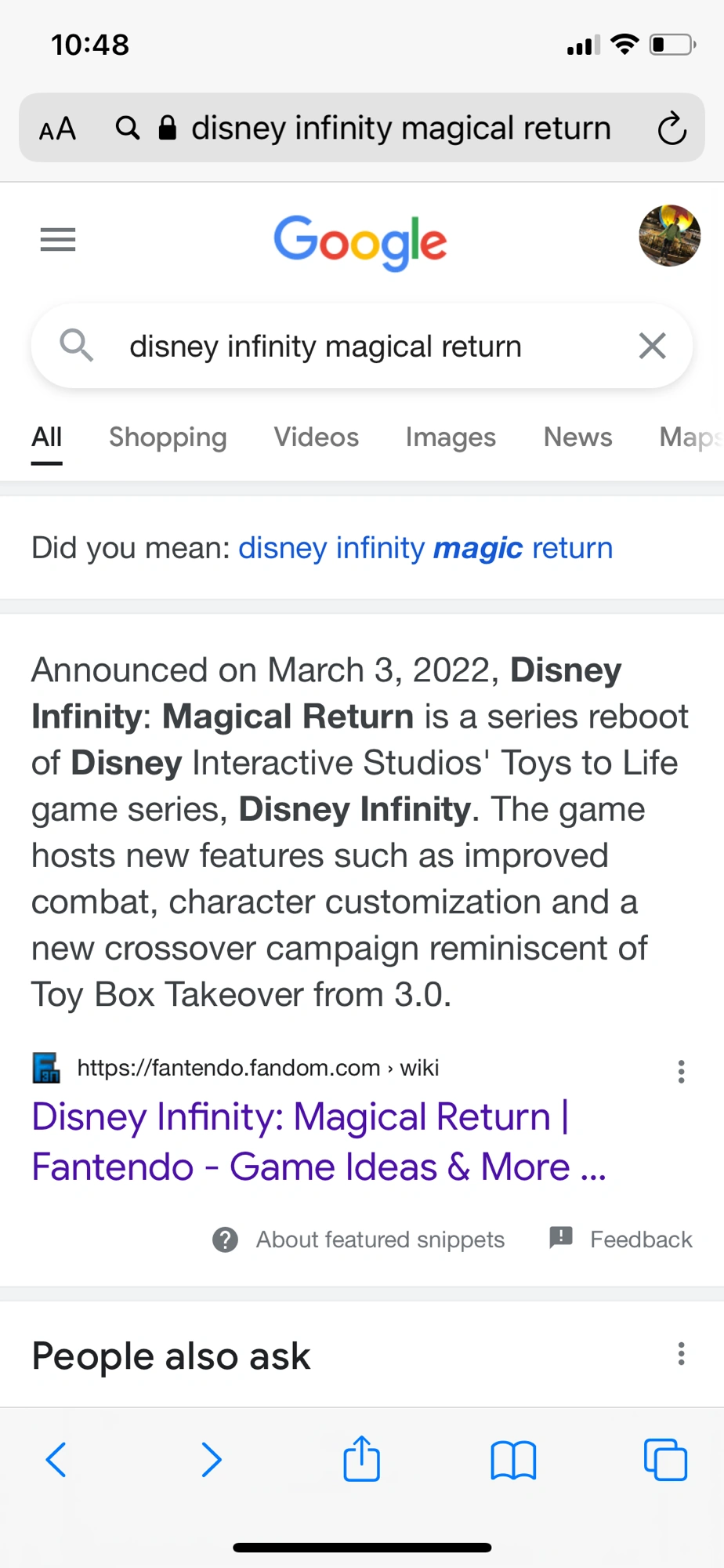Image resolution: width=724 pixels, height=1568 pixels.
Task: Switch to the News search tab
Action: pyautogui.click(x=577, y=437)
